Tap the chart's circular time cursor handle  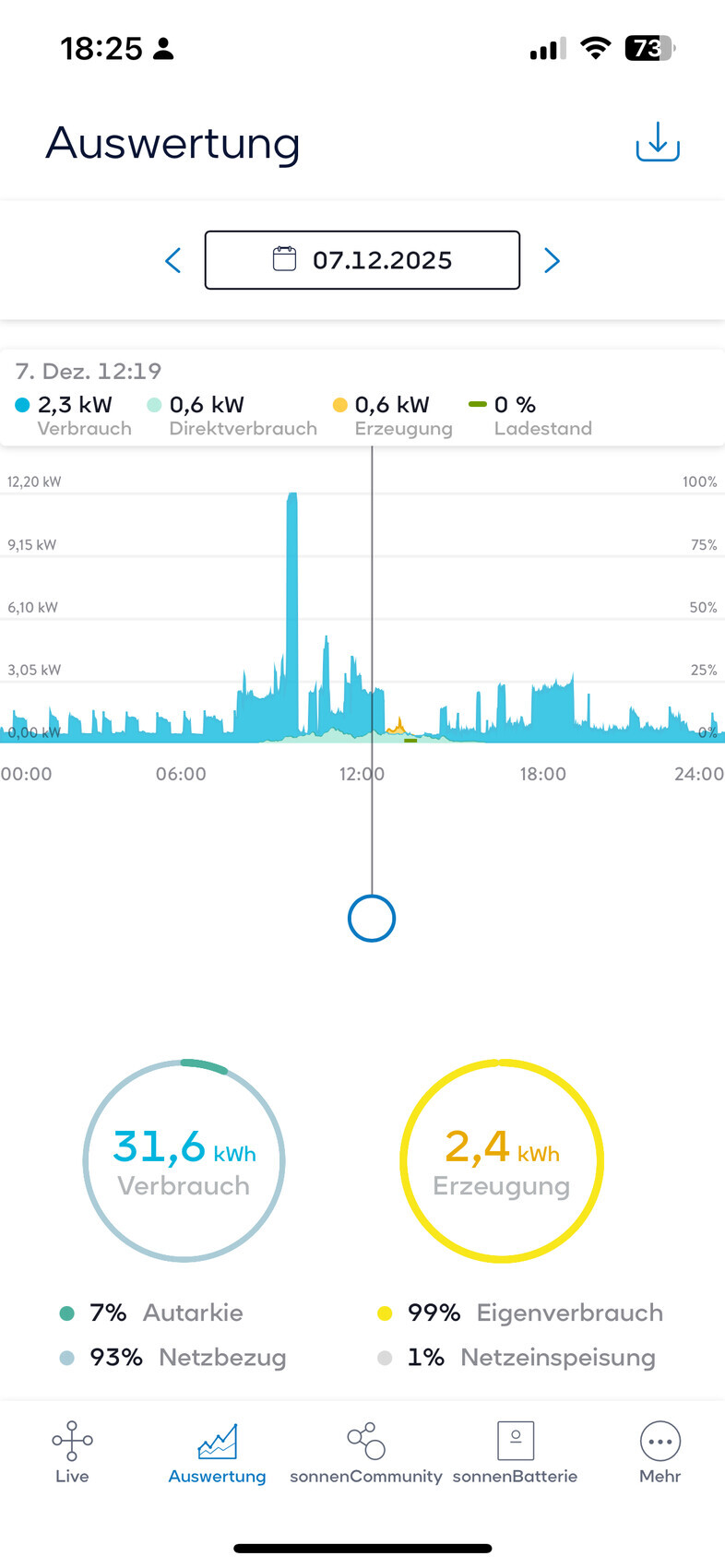click(372, 918)
